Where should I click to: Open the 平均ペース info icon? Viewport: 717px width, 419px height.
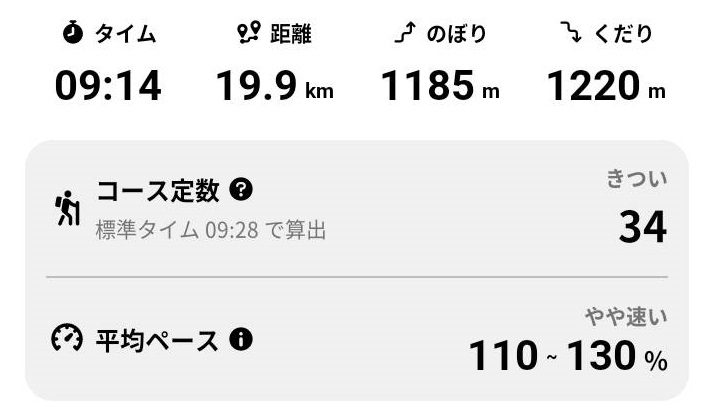tap(240, 340)
